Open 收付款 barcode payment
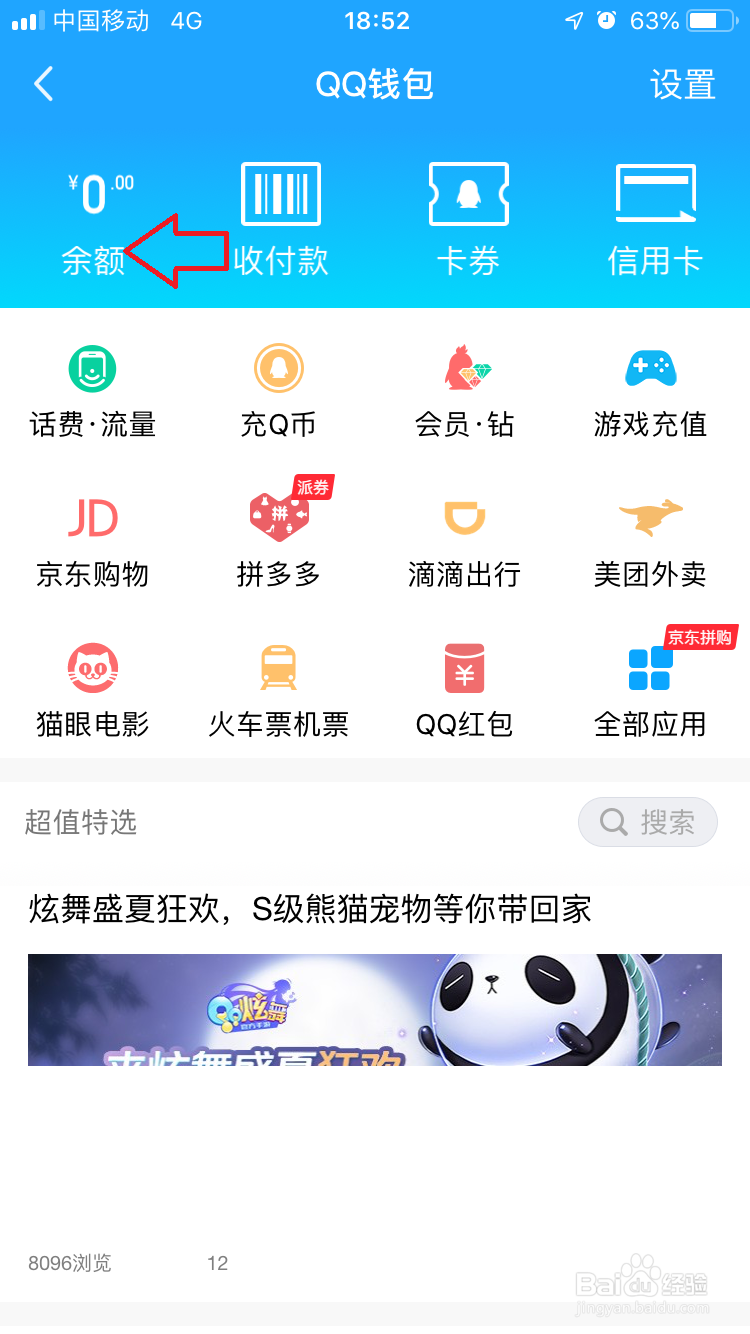The height and width of the screenshot is (1334, 750). [281, 220]
